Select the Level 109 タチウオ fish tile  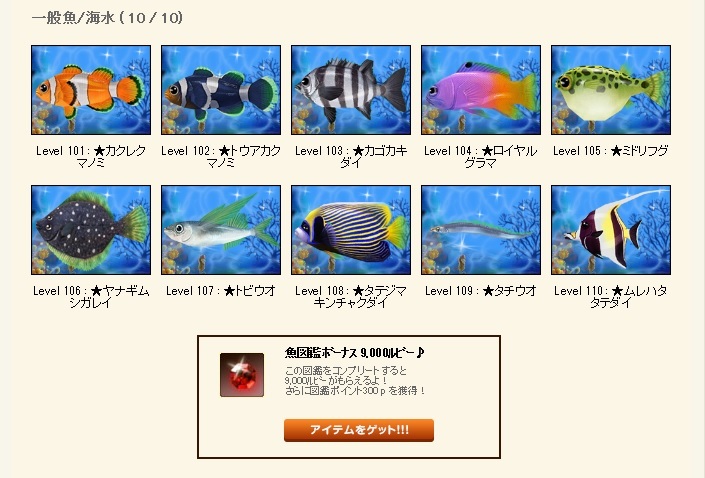[x=481, y=229]
